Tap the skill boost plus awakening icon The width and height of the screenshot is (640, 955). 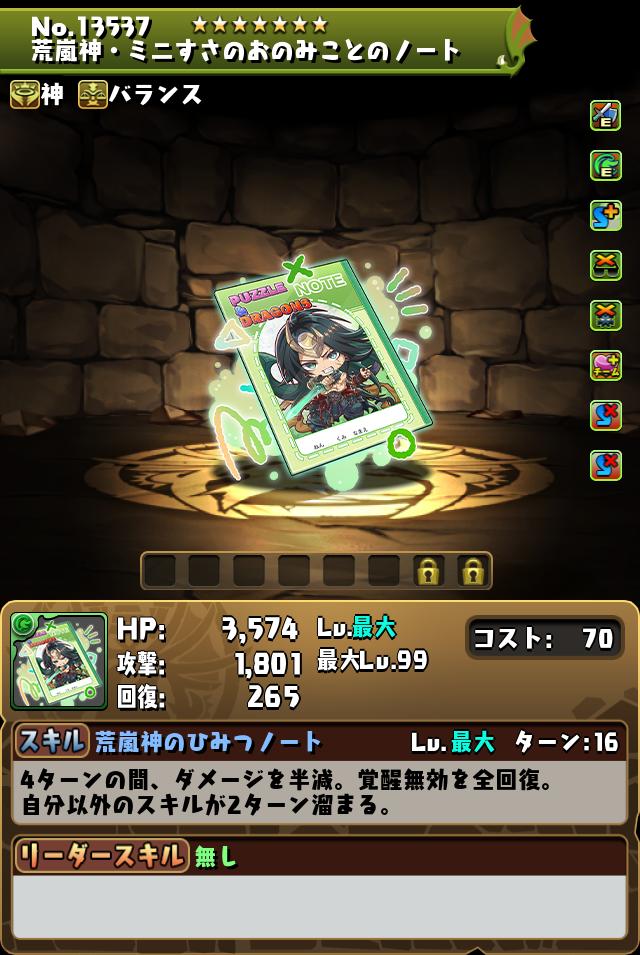click(605, 215)
